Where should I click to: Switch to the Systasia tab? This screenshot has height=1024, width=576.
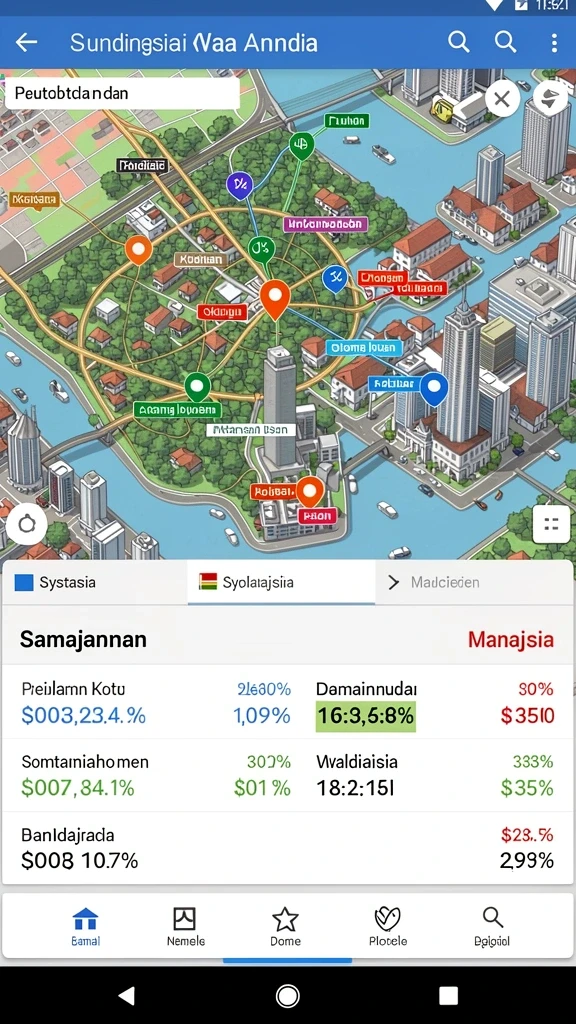coord(95,582)
